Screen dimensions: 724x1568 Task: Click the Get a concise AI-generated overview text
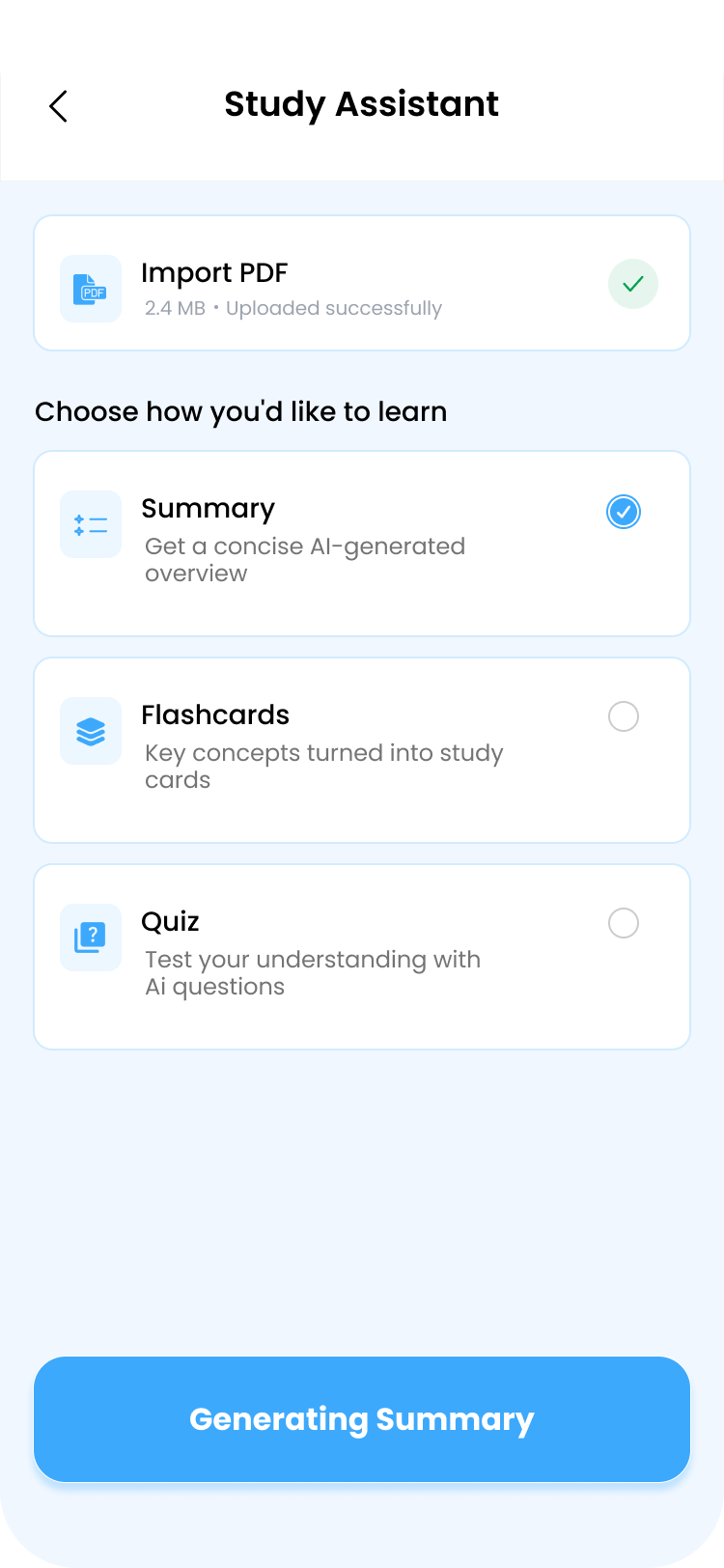point(304,559)
